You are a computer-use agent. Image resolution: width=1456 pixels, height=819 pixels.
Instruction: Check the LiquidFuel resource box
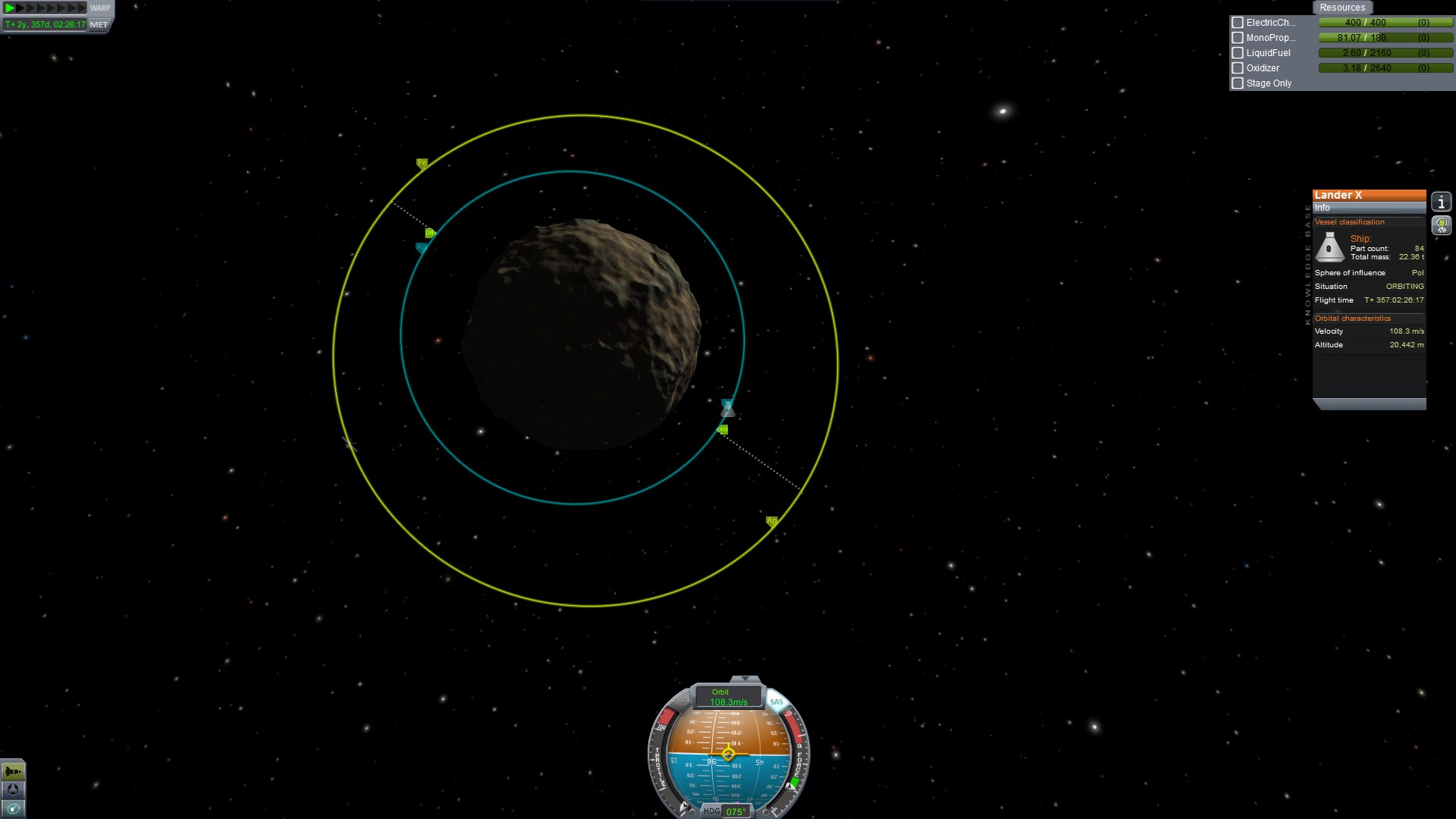1238,53
